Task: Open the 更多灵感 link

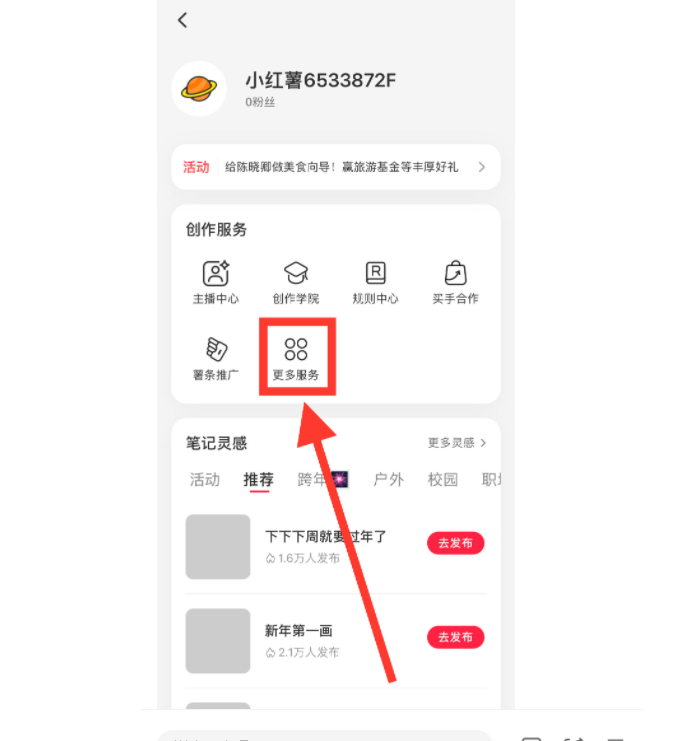Action: point(457,443)
